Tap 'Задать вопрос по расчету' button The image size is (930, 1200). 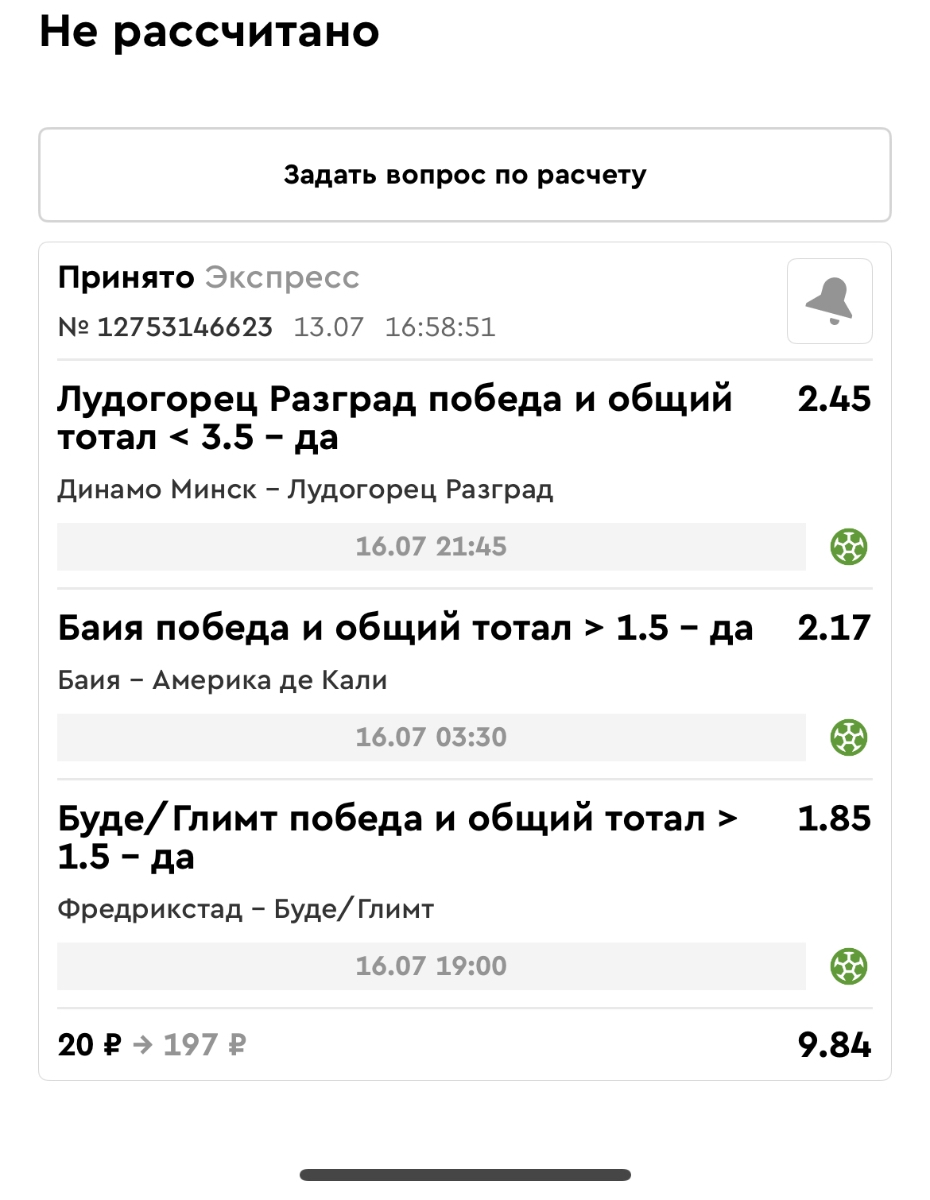[x=464, y=175]
